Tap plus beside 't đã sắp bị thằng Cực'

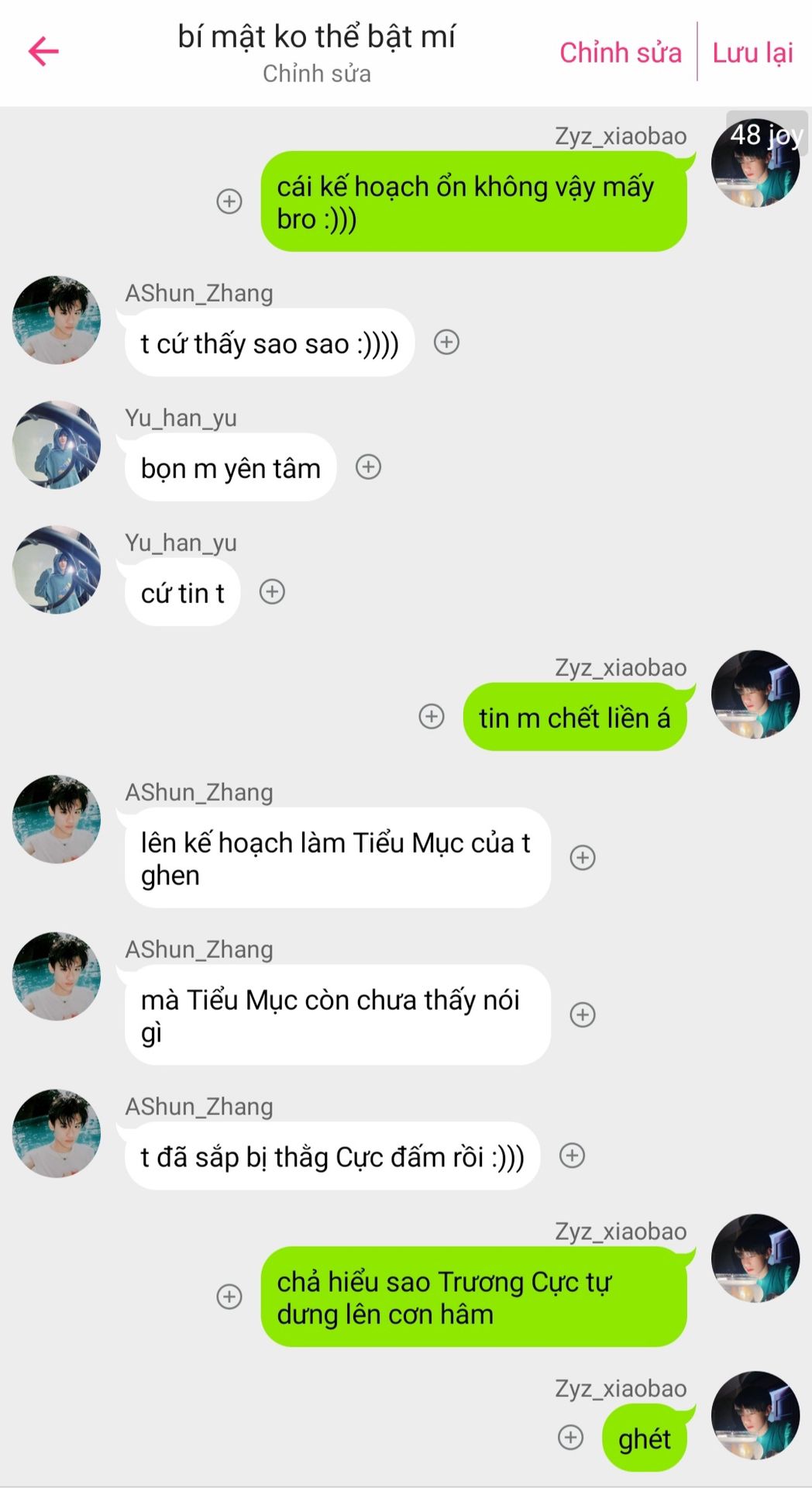click(x=572, y=1156)
